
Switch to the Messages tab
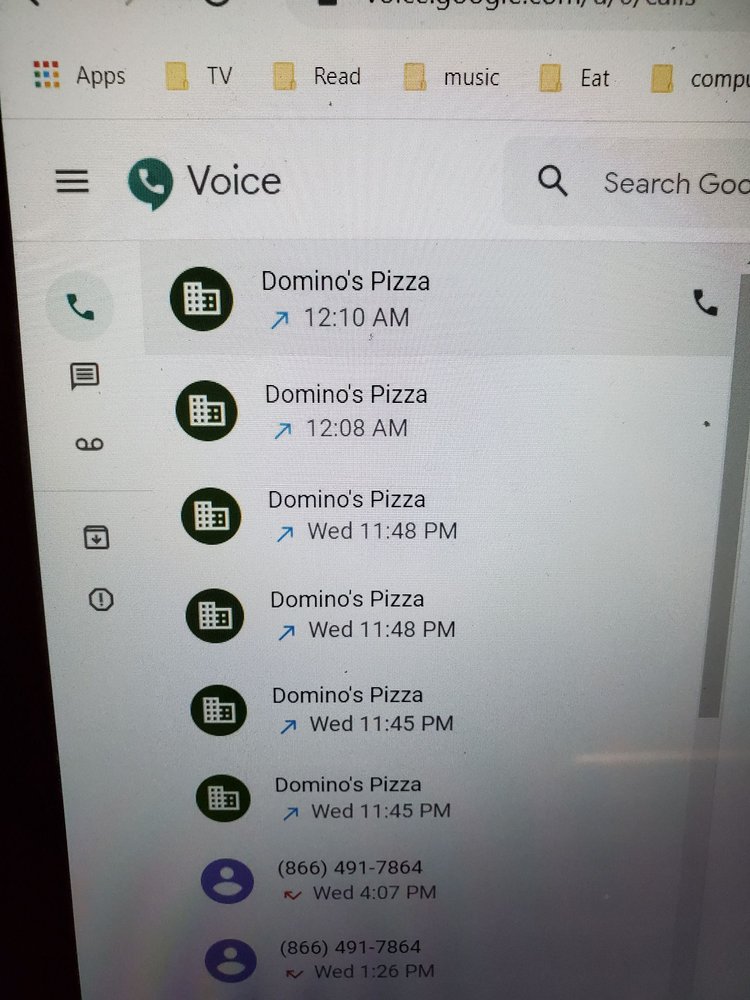point(84,376)
